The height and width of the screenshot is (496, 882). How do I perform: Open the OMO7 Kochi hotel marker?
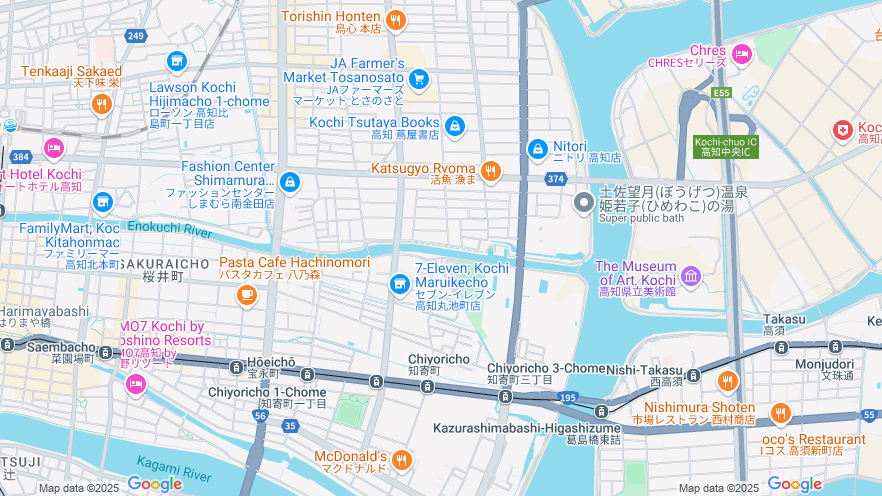(136, 384)
